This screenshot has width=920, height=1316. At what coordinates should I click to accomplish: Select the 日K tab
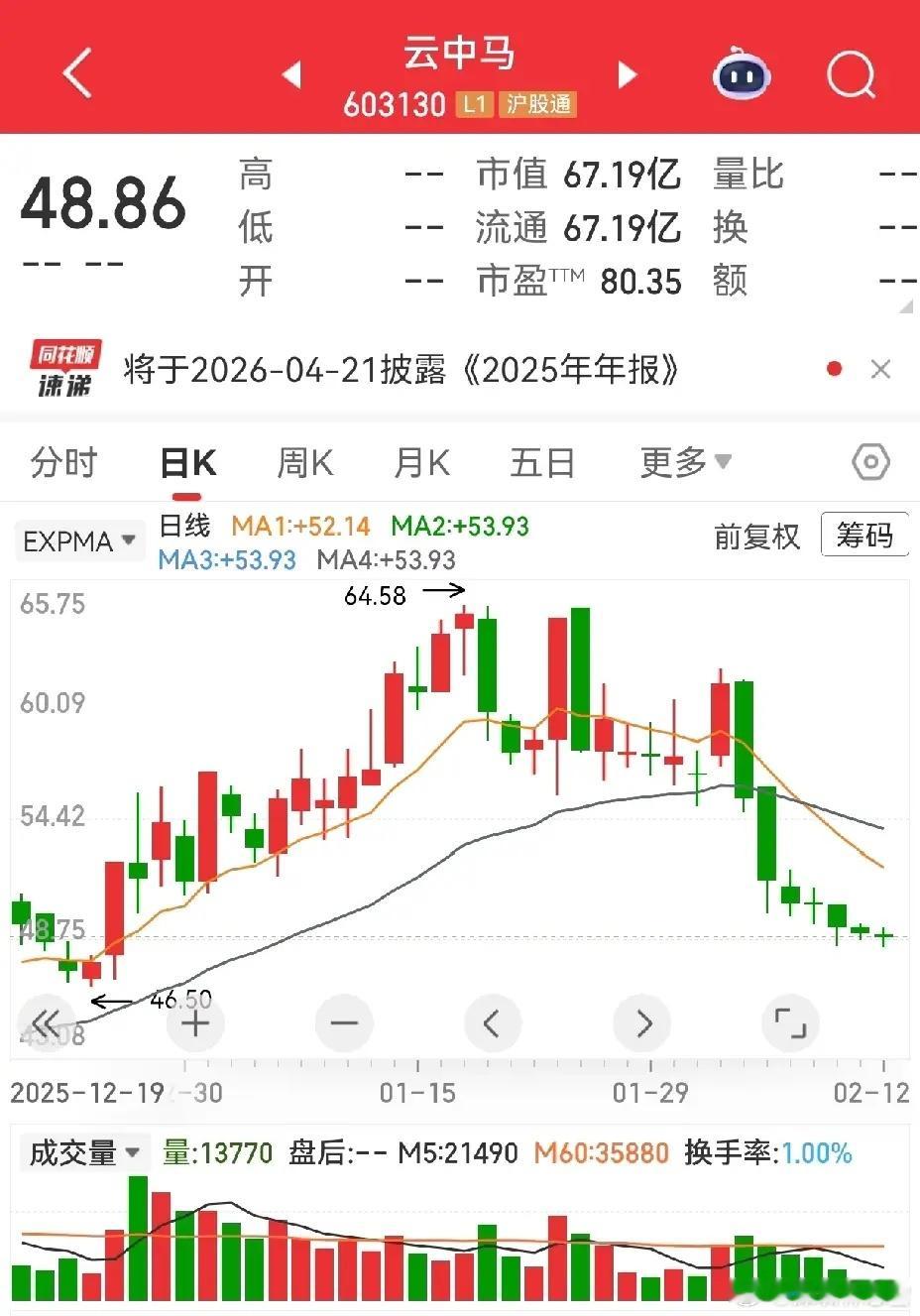pyautogui.click(x=188, y=463)
